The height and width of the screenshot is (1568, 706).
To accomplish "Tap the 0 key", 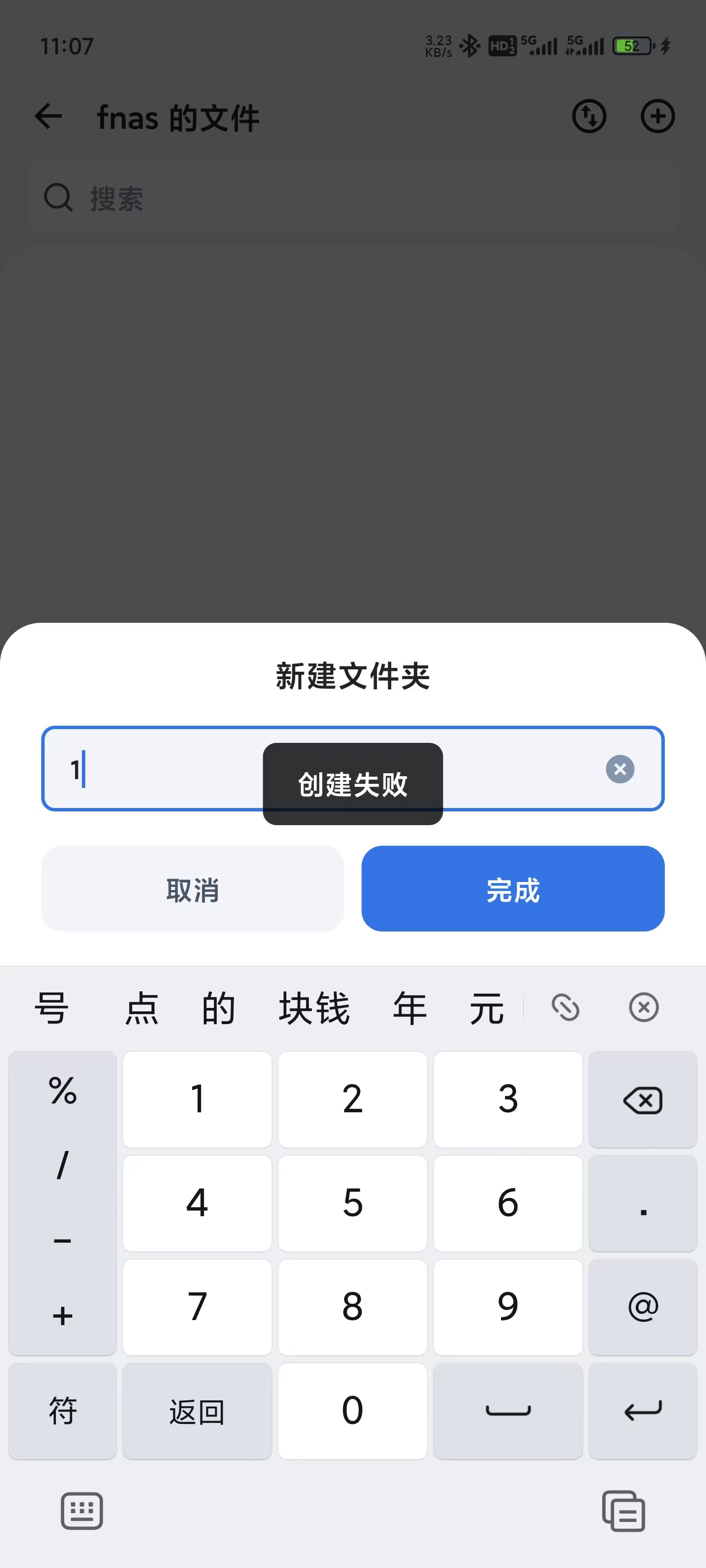I will pyautogui.click(x=352, y=1411).
